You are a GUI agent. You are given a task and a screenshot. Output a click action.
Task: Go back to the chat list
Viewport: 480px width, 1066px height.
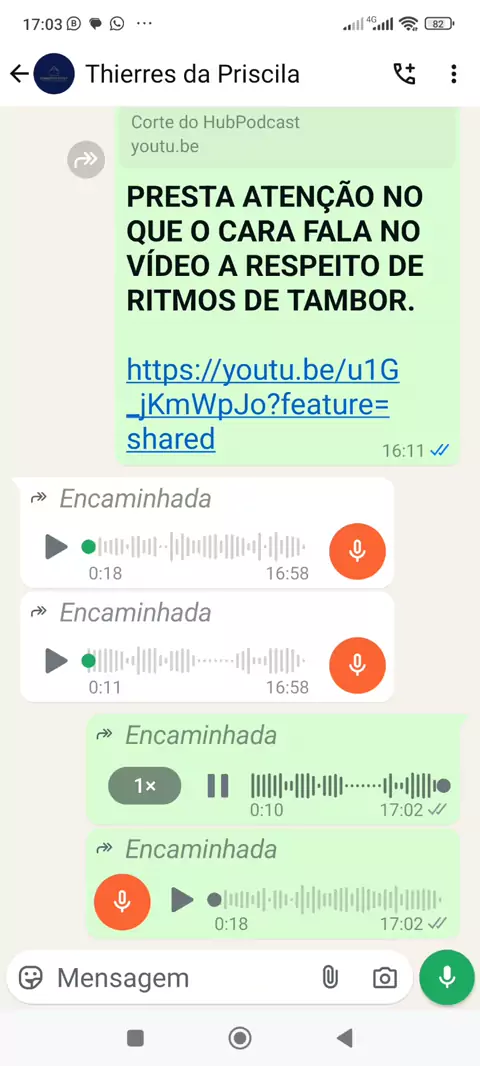point(19,73)
